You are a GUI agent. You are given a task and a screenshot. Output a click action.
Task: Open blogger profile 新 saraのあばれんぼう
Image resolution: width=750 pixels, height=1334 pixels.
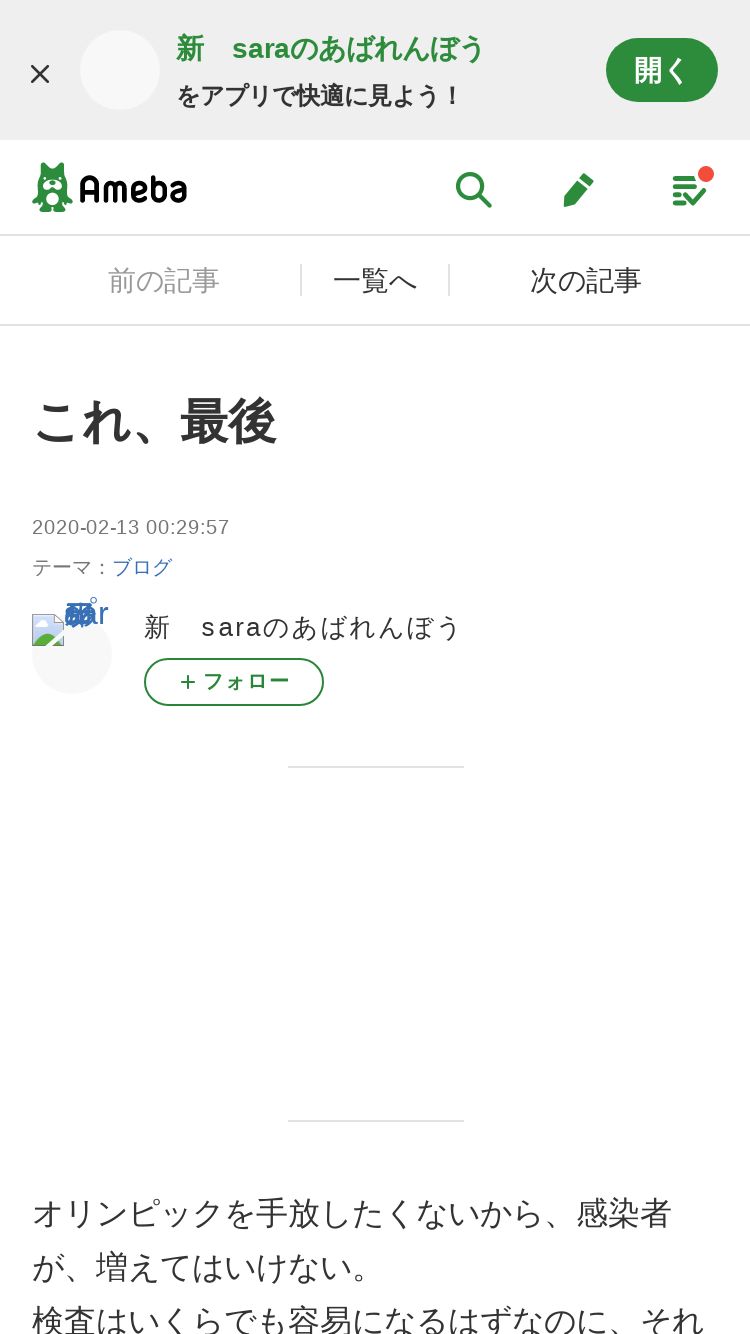click(x=302, y=627)
